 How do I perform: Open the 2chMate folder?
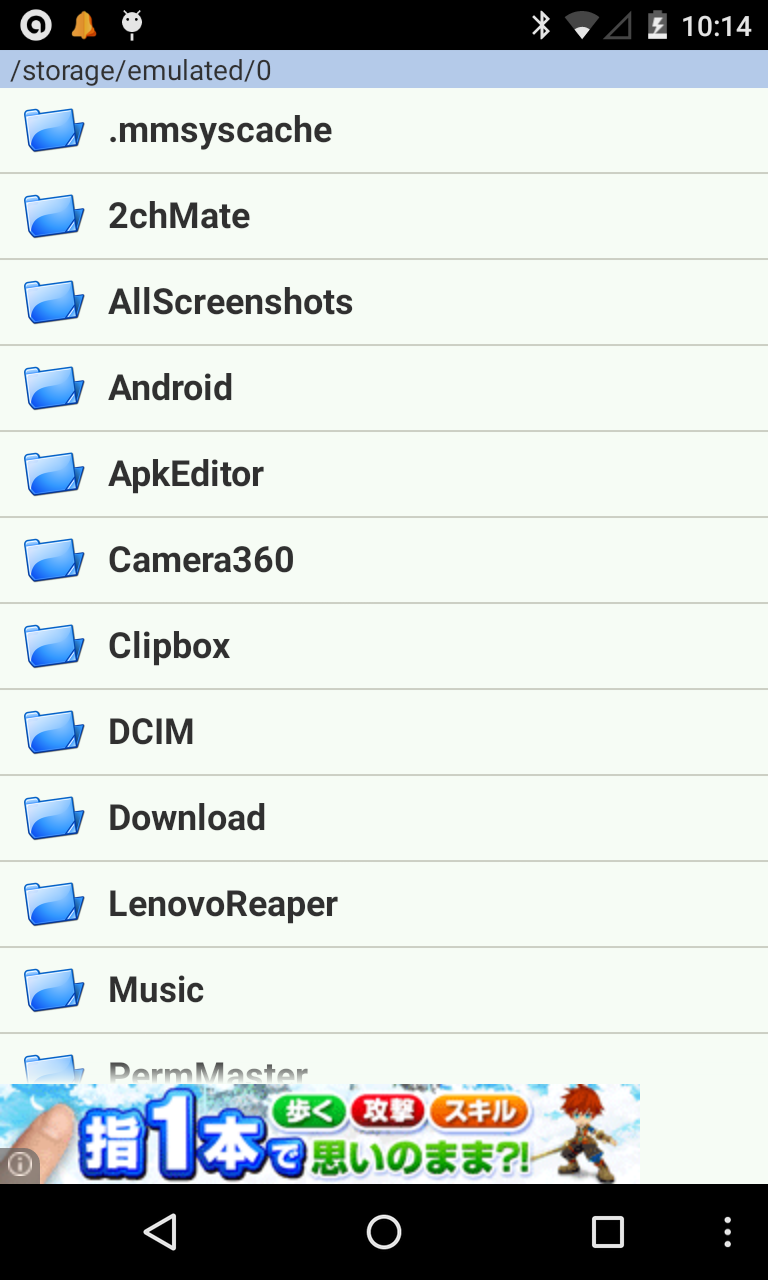point(384,216)
